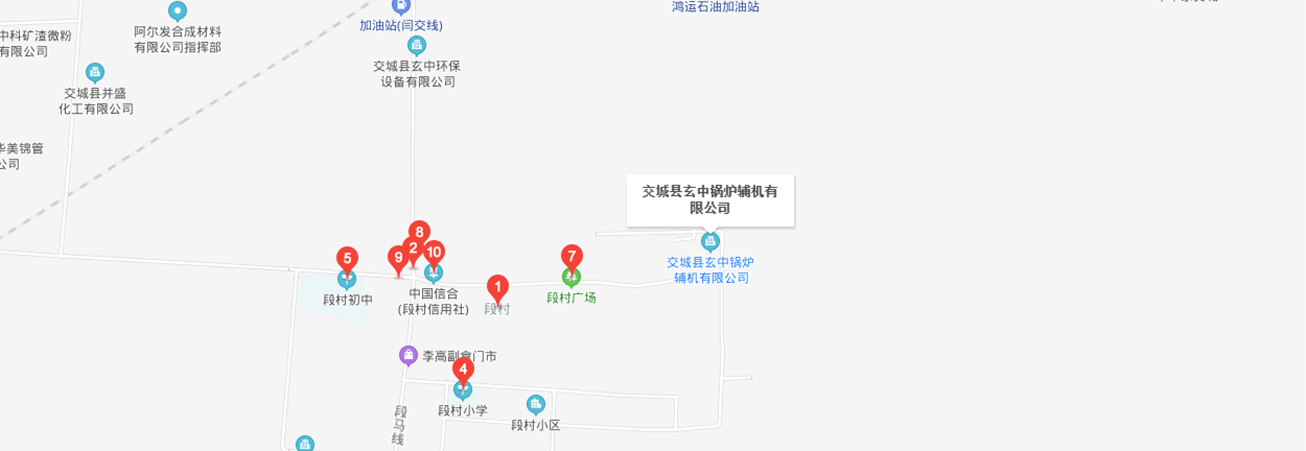The width and height of the screenshot is (1306, 451).
Task: Open the 交城县玄中锅炉辅机有限公司 info window
Action: coord(710,200)
